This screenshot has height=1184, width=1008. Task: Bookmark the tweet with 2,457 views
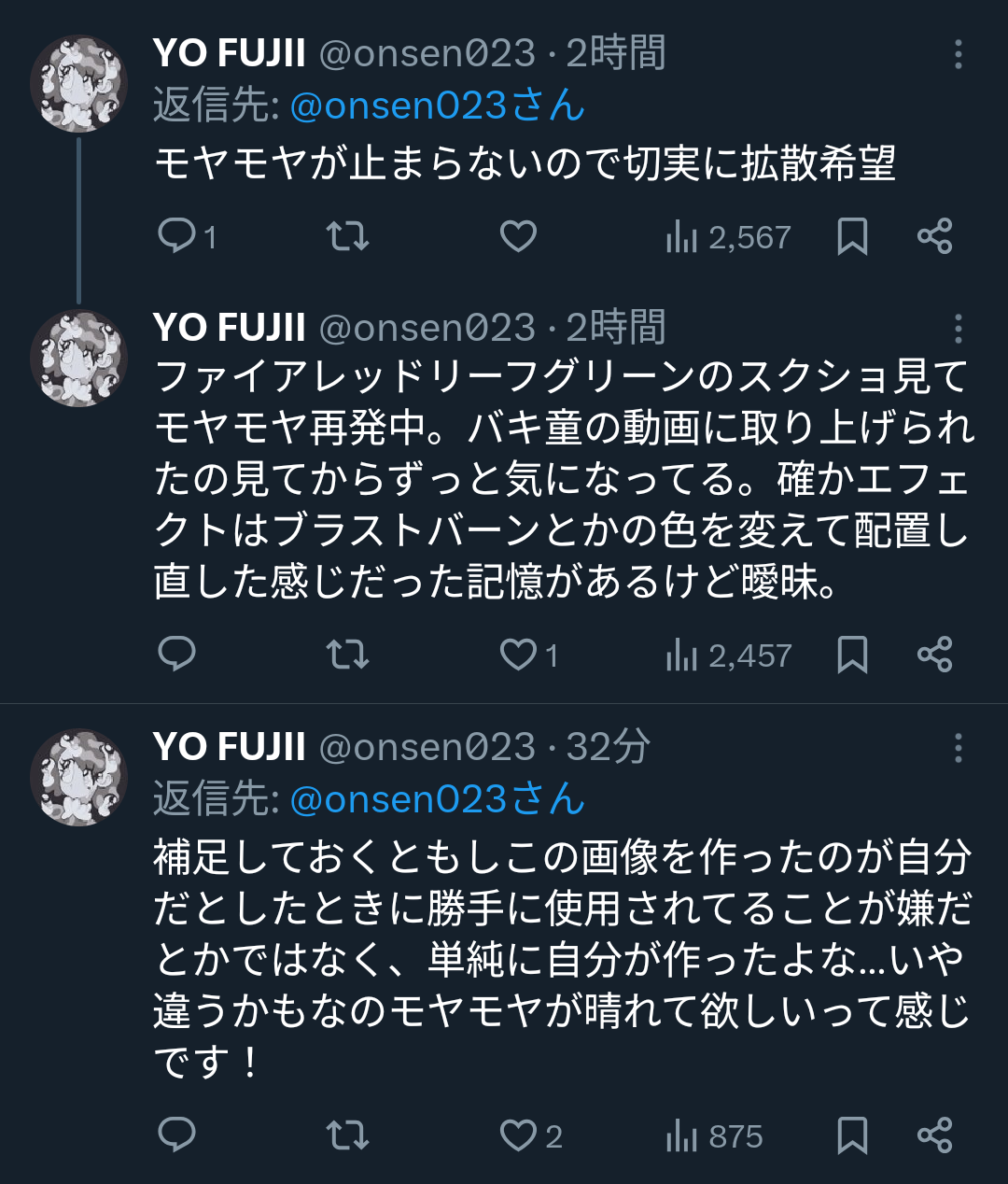(x=852, y=655)
